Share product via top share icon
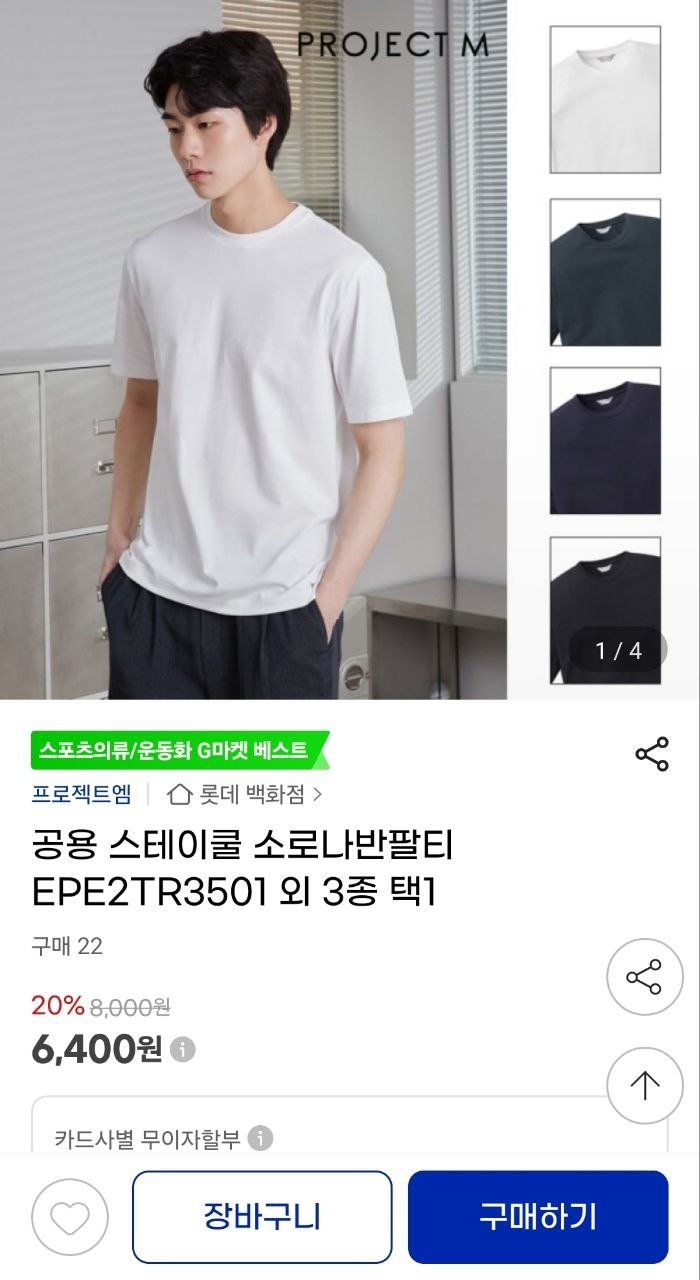Image resolution: width=700 pixels, height=1280 pixels. click(x=651, y=754)
